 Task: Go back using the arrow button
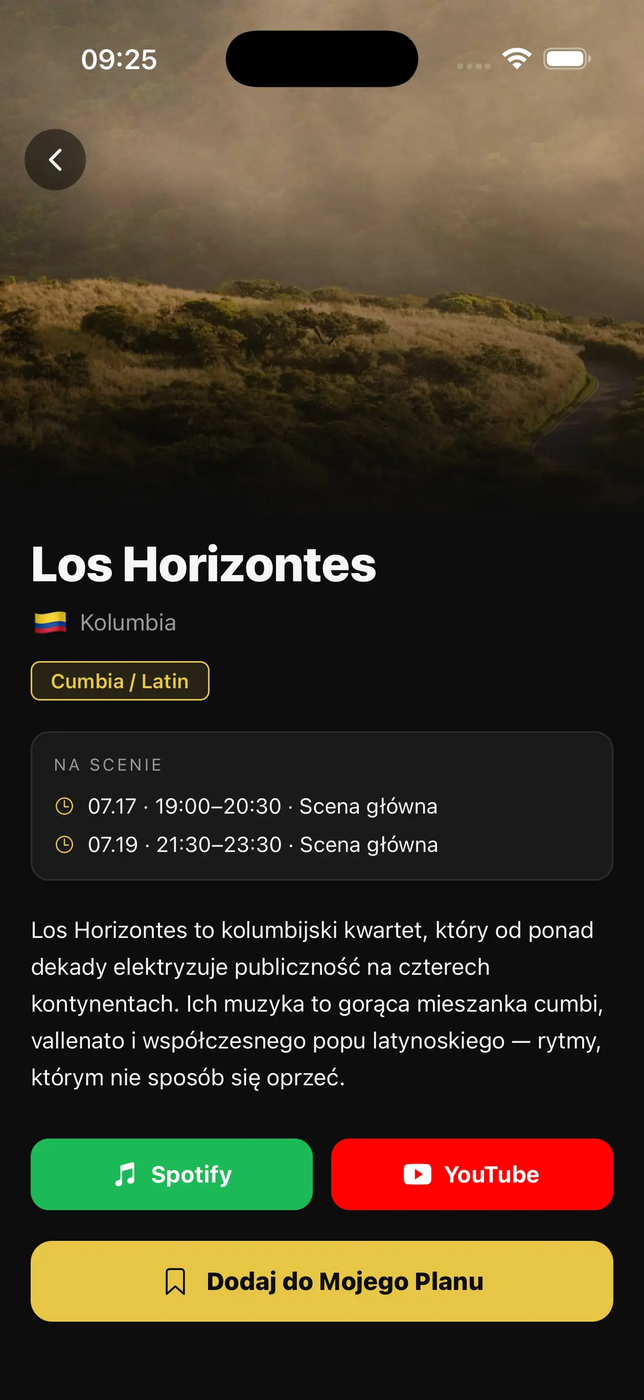tap(55, 160)
